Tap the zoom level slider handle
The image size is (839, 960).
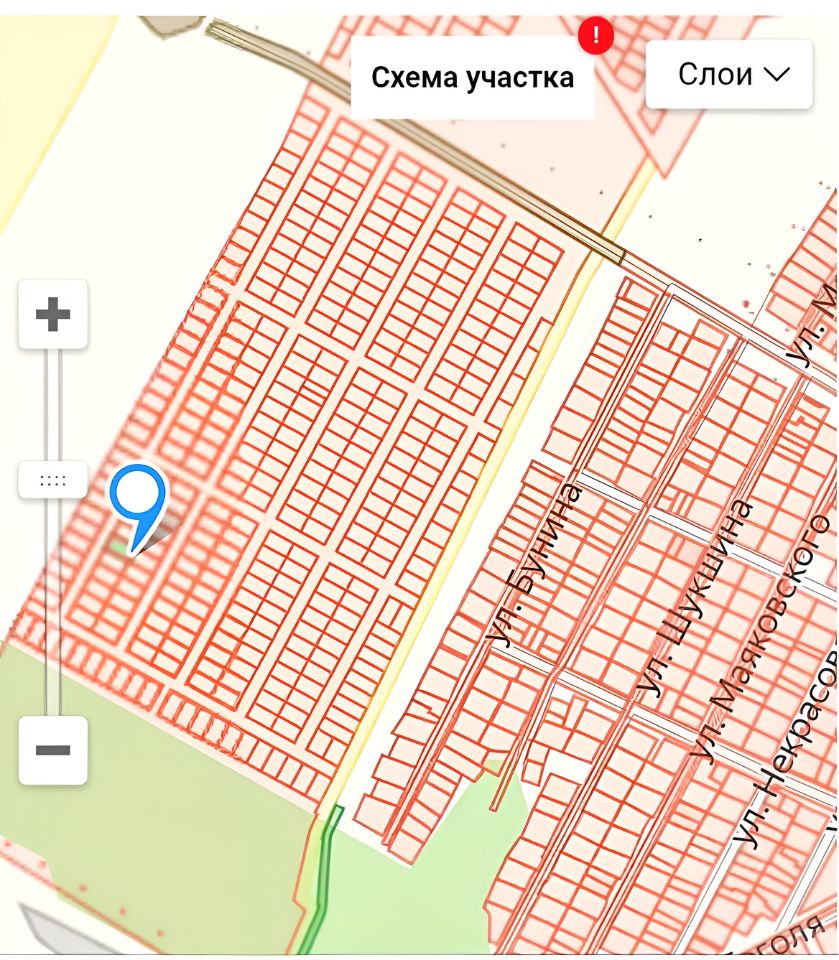[53, 479]
